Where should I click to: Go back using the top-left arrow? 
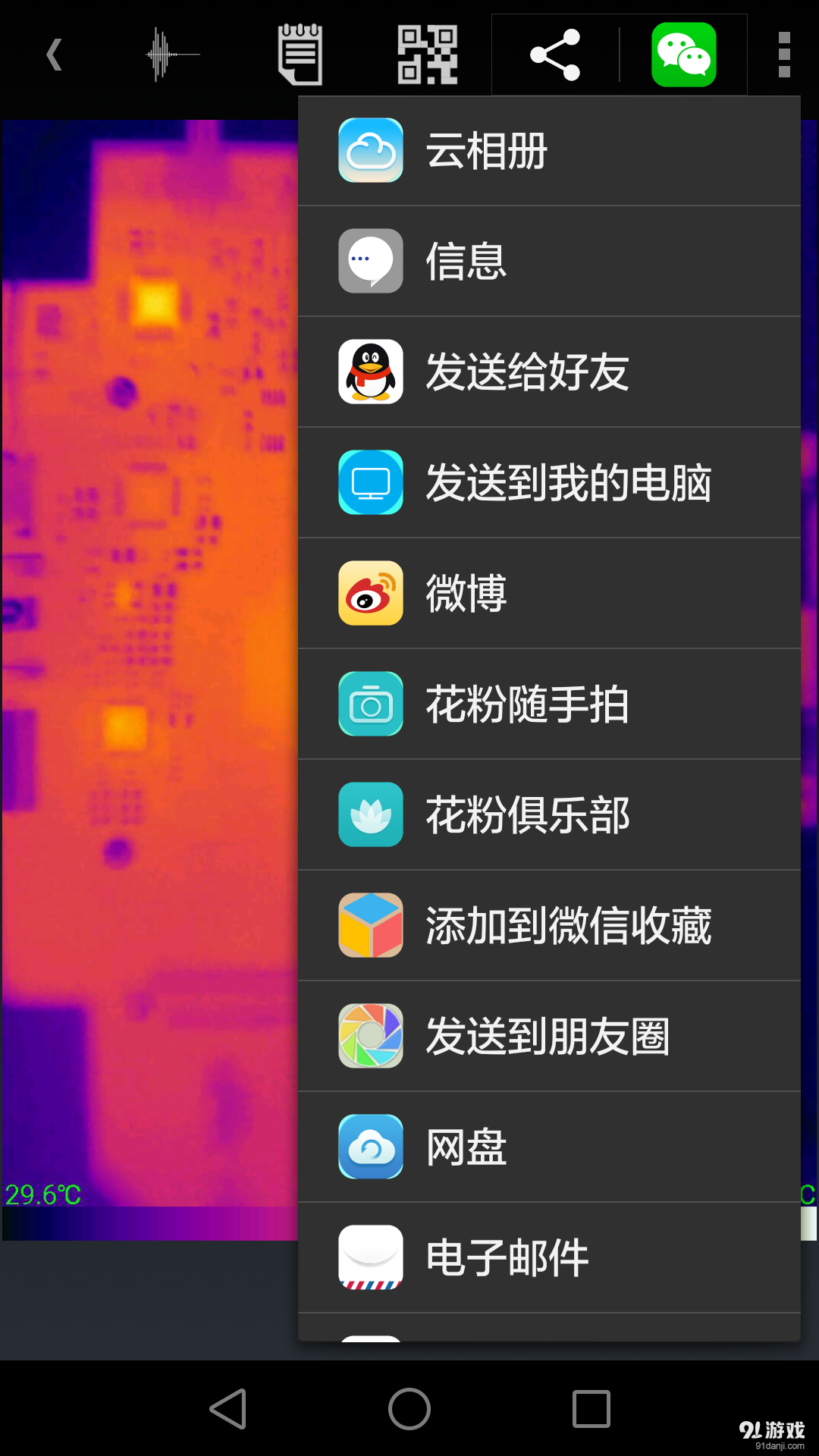tap(54, 55)
